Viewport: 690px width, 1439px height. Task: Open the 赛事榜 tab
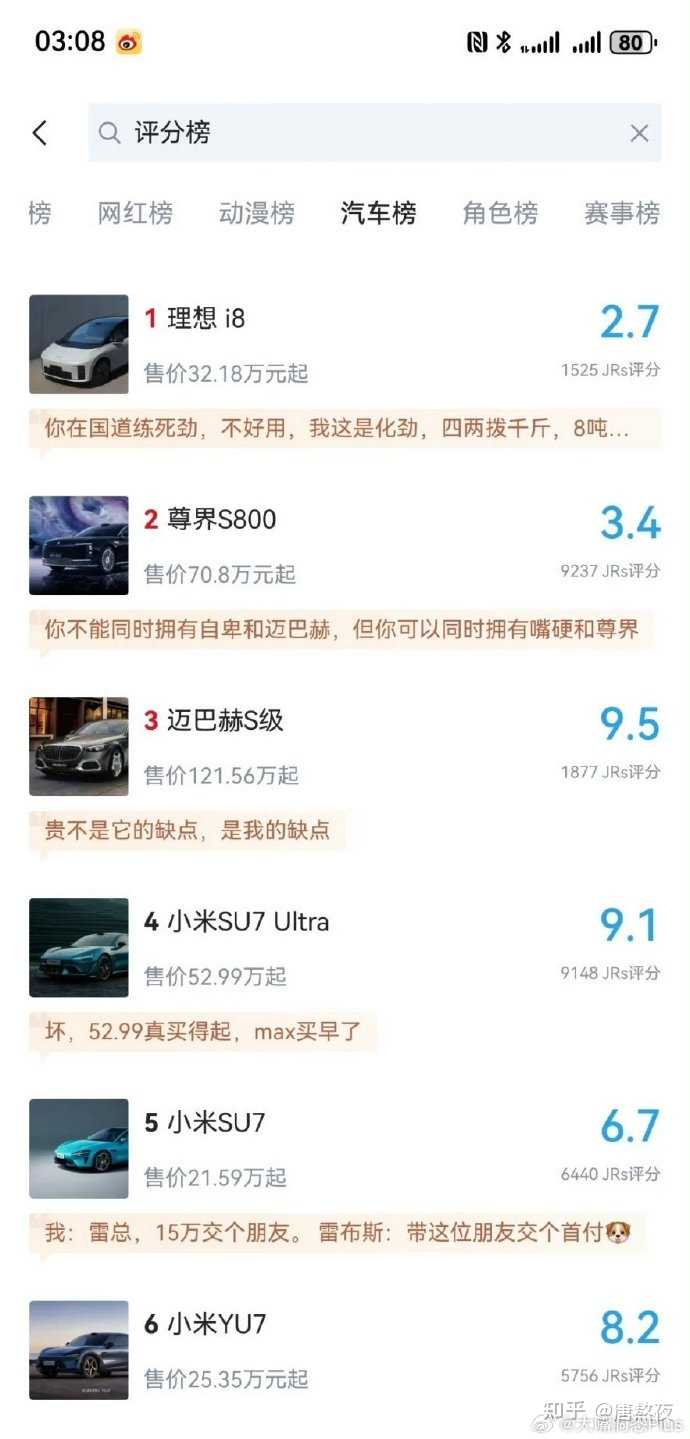click(x=621, y=213)
